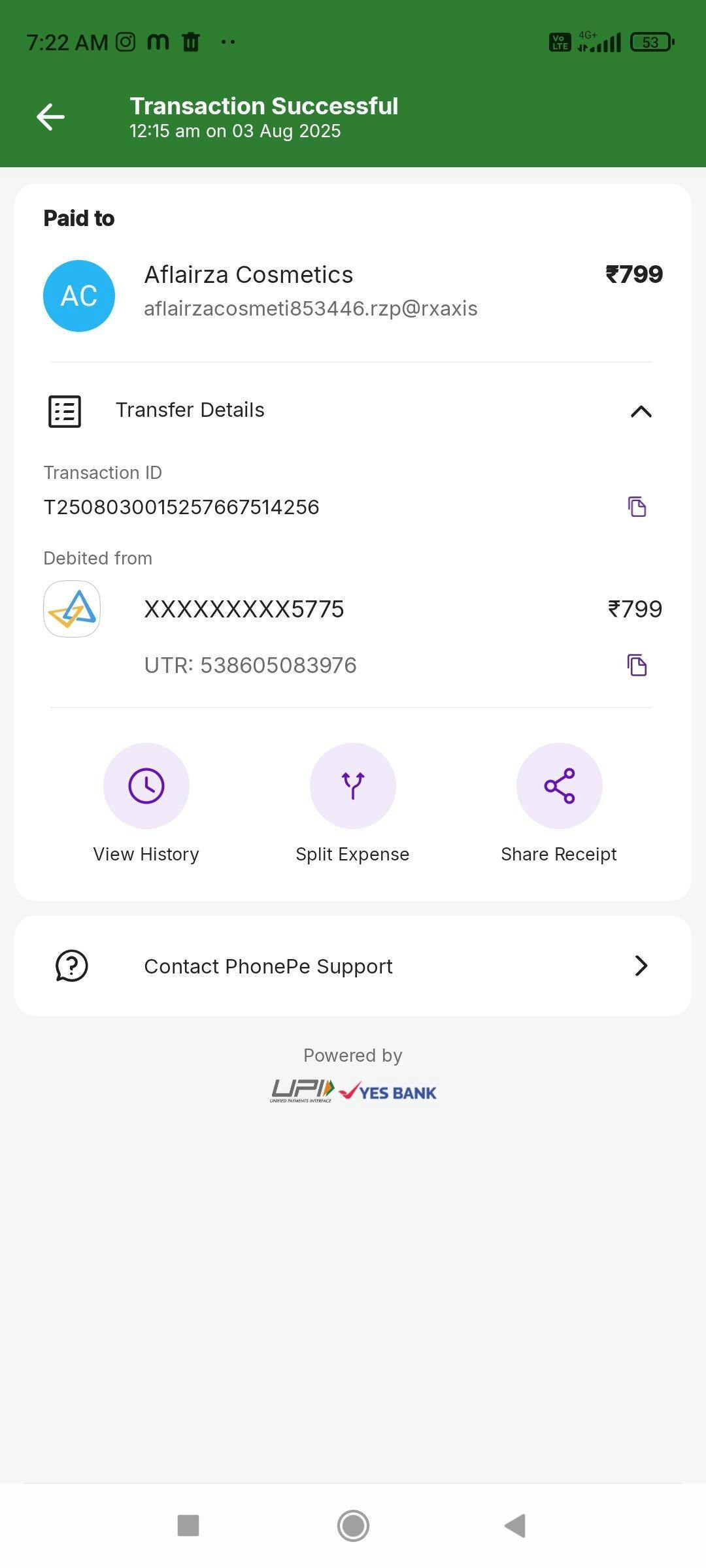
Task: Tap the system home button
Action: point(353,1526)
